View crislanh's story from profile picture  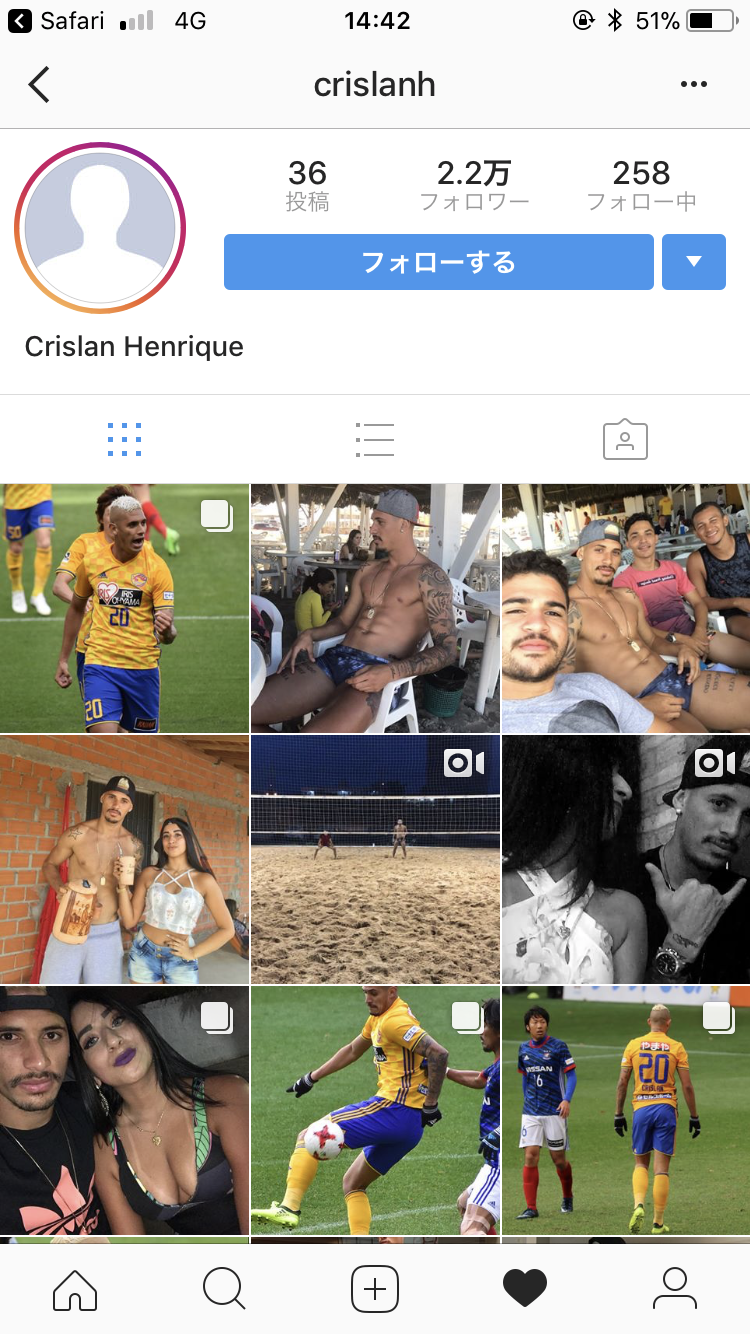coord(100,228)
